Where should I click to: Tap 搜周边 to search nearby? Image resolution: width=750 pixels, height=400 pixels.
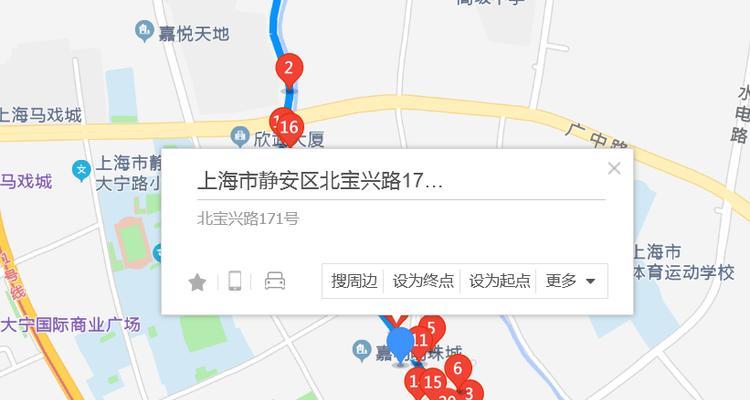pos(355,281)
